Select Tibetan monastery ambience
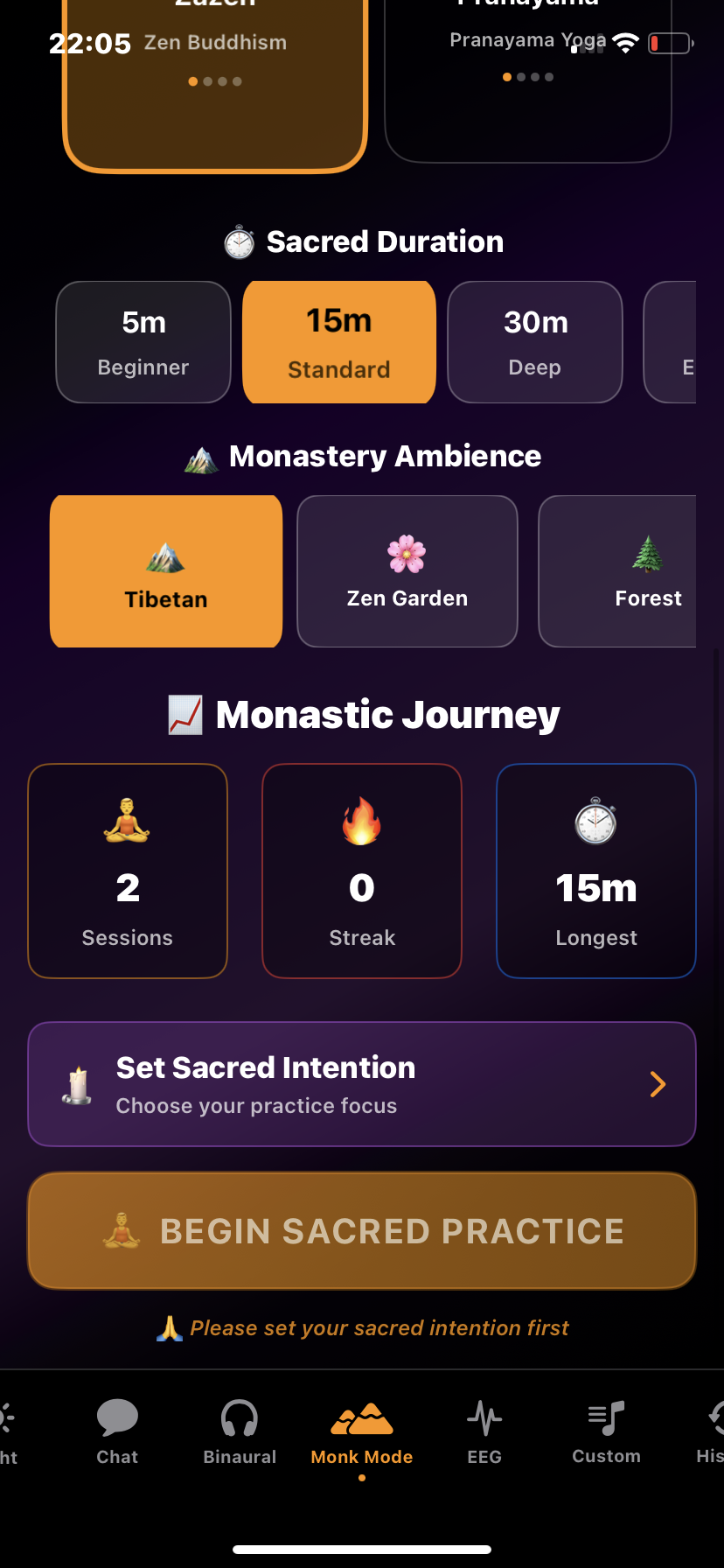This screenshot has width=724, height=1568. [166, 571]
